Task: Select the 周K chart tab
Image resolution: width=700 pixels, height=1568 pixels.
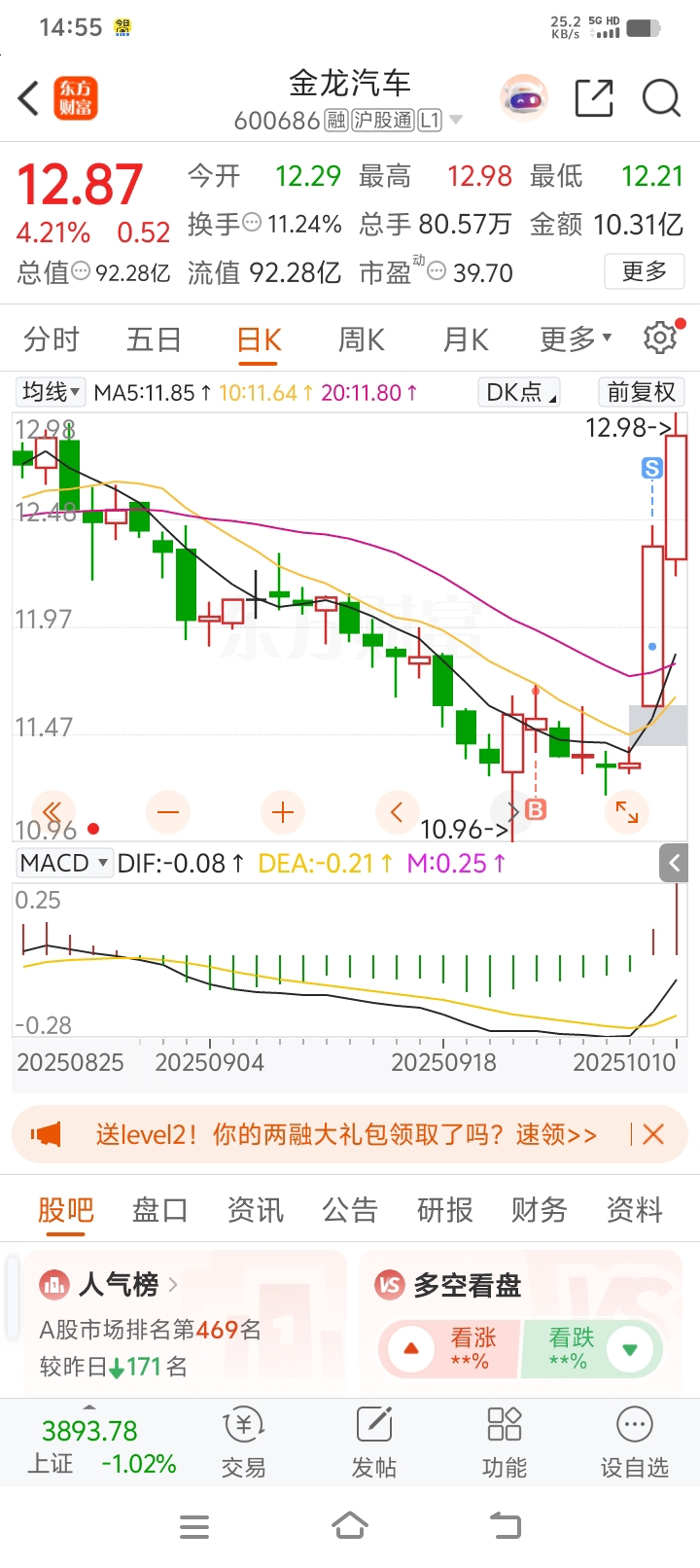Action: point(362,339)
